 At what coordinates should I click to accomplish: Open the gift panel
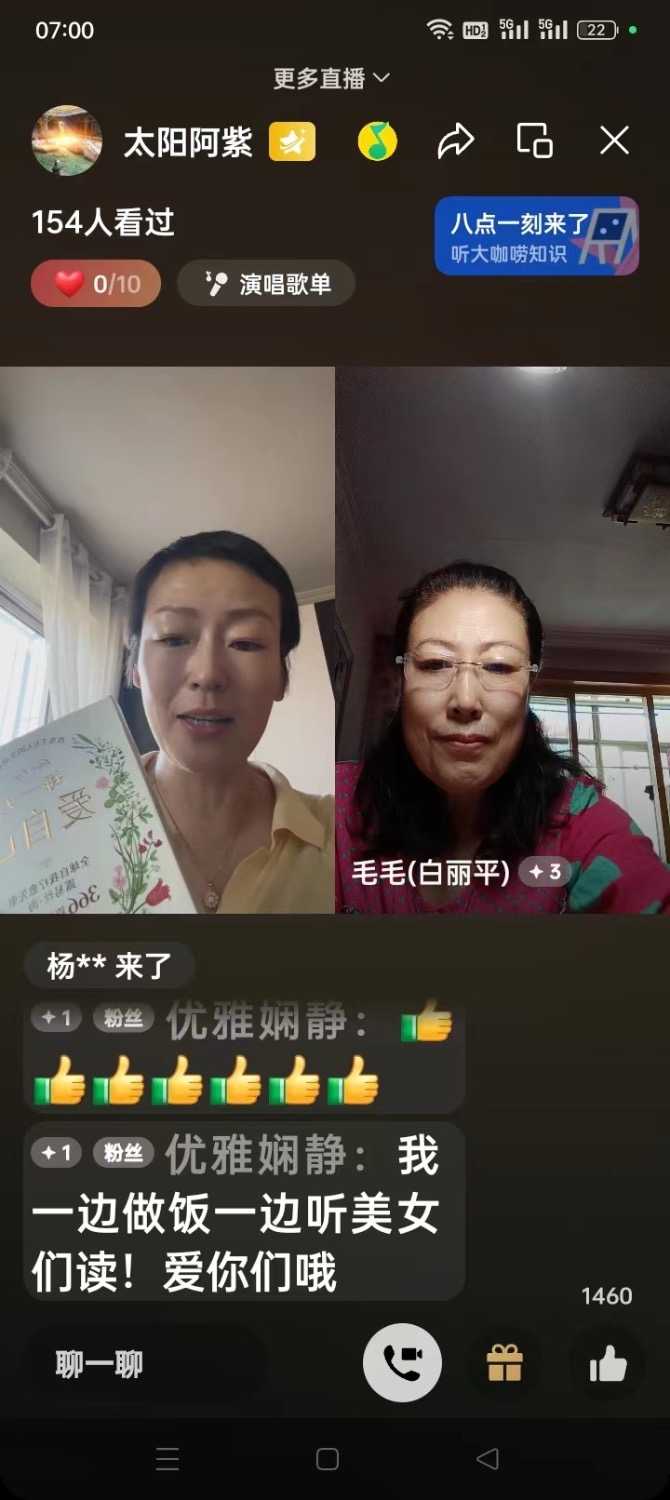click(x=505, y=1362)
